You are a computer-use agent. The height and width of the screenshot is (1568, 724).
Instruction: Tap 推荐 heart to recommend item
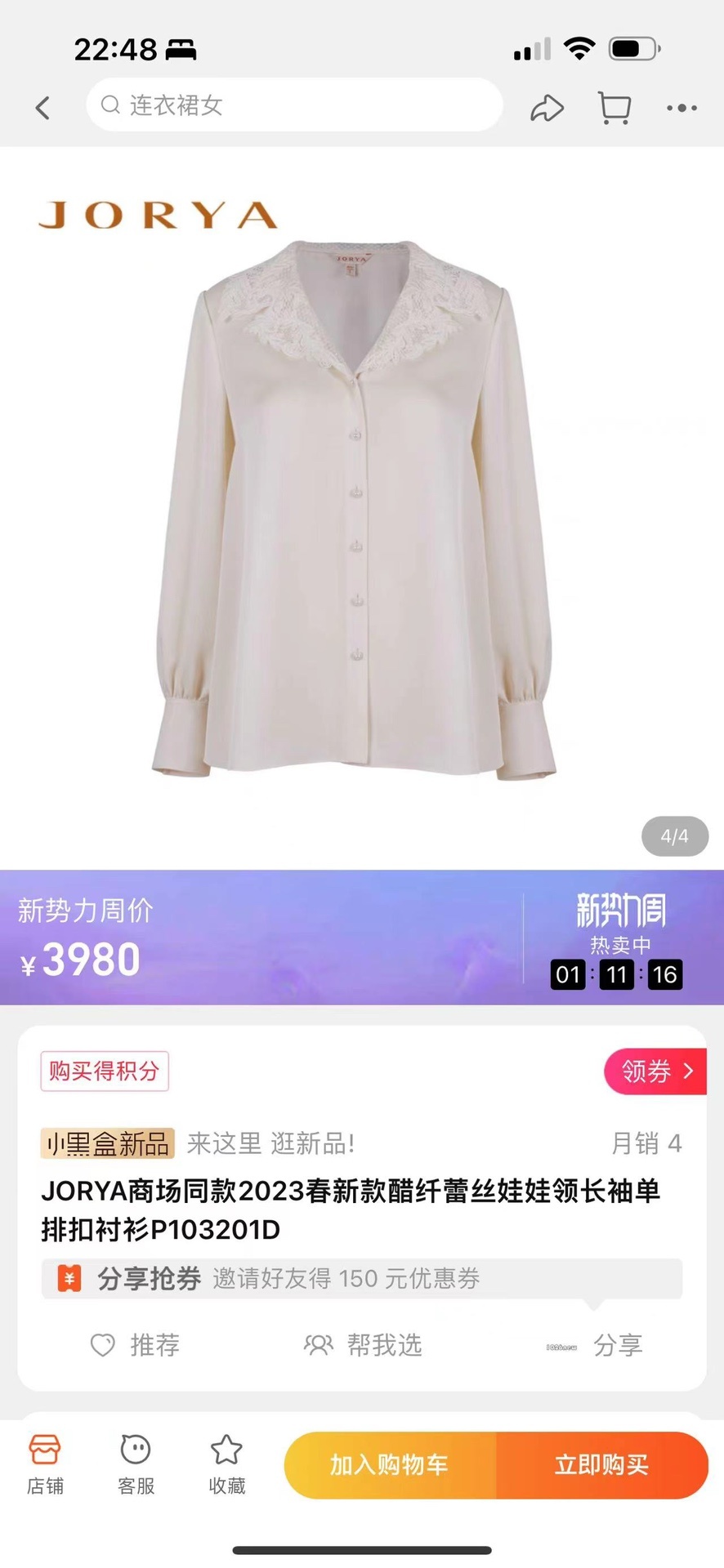click(x=135, y=1345)
